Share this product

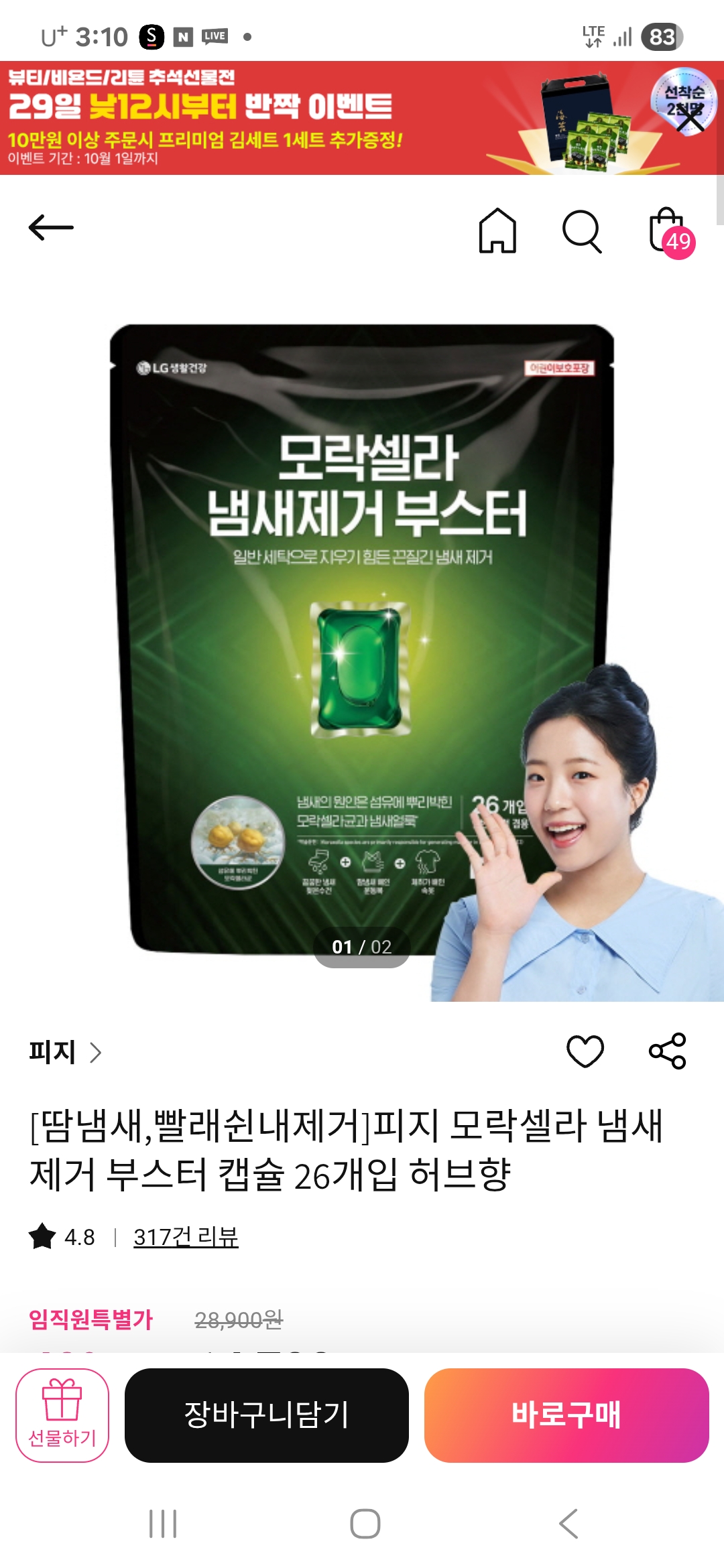(667, 1051)
